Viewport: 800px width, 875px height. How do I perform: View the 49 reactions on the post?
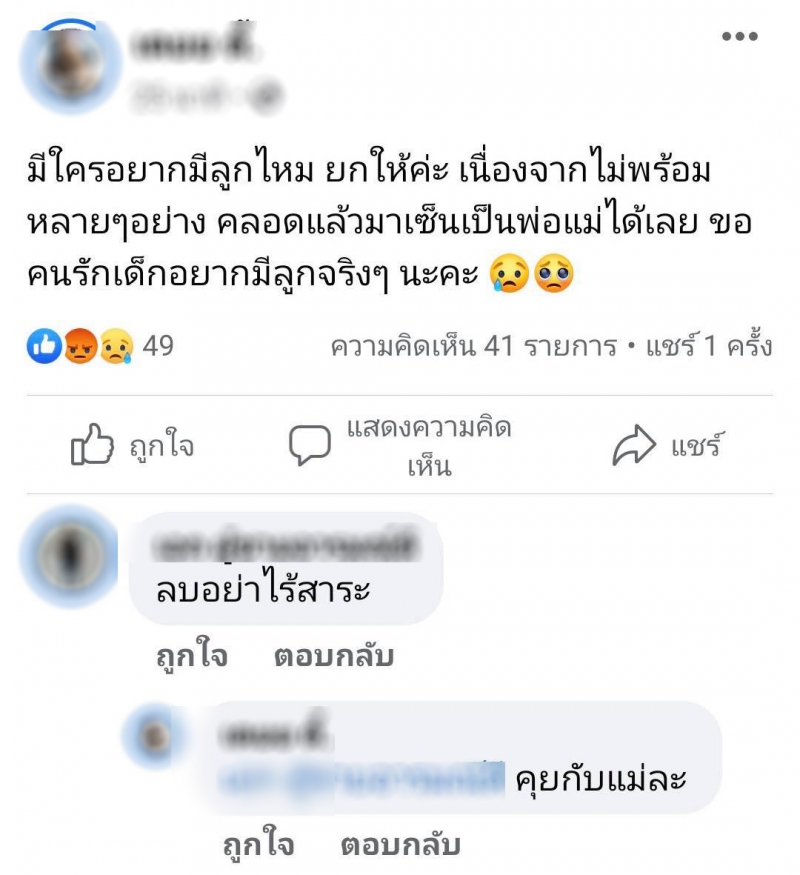[x=100, y=346]
